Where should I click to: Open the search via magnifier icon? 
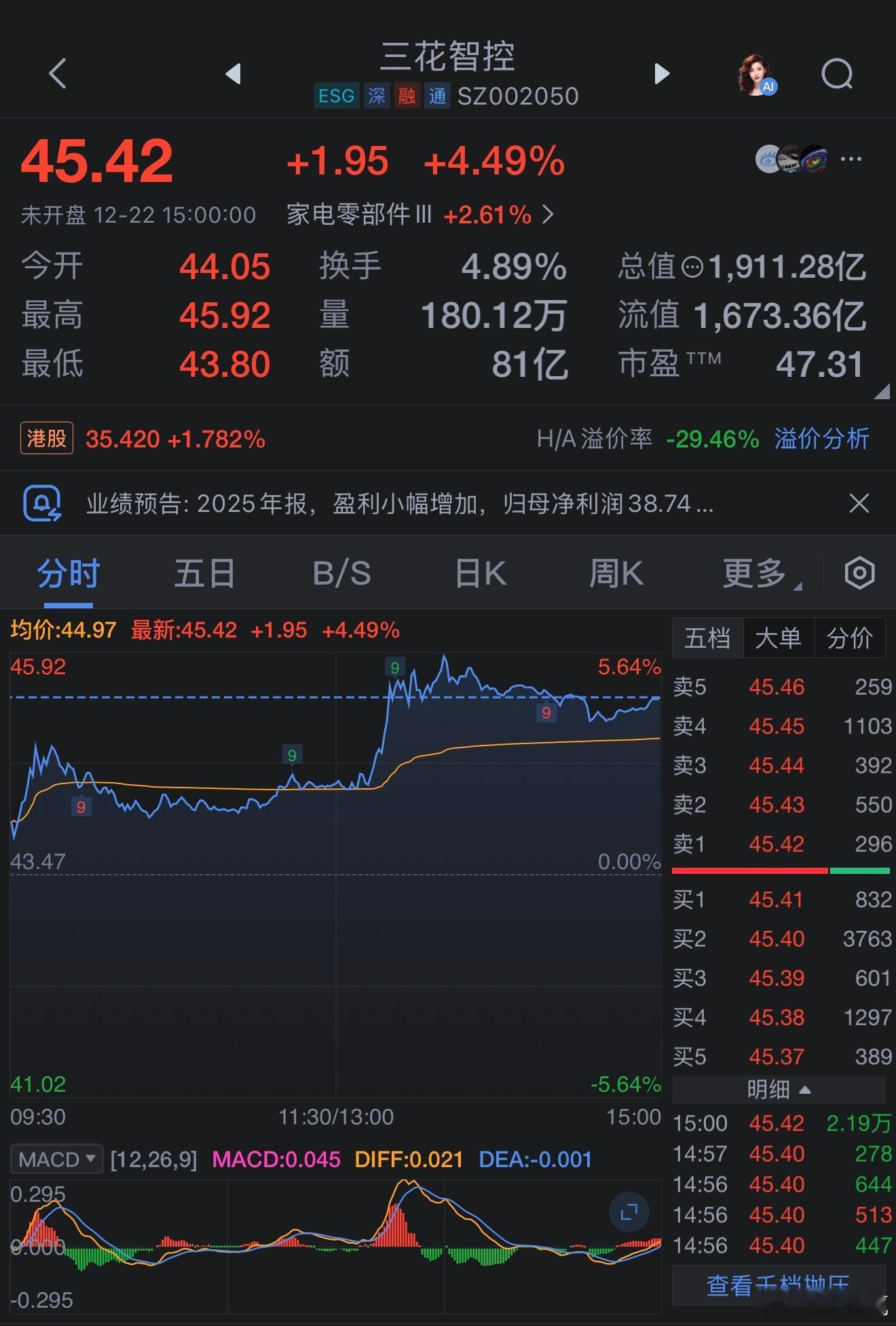pyautogui.click(x=837, y=75)
